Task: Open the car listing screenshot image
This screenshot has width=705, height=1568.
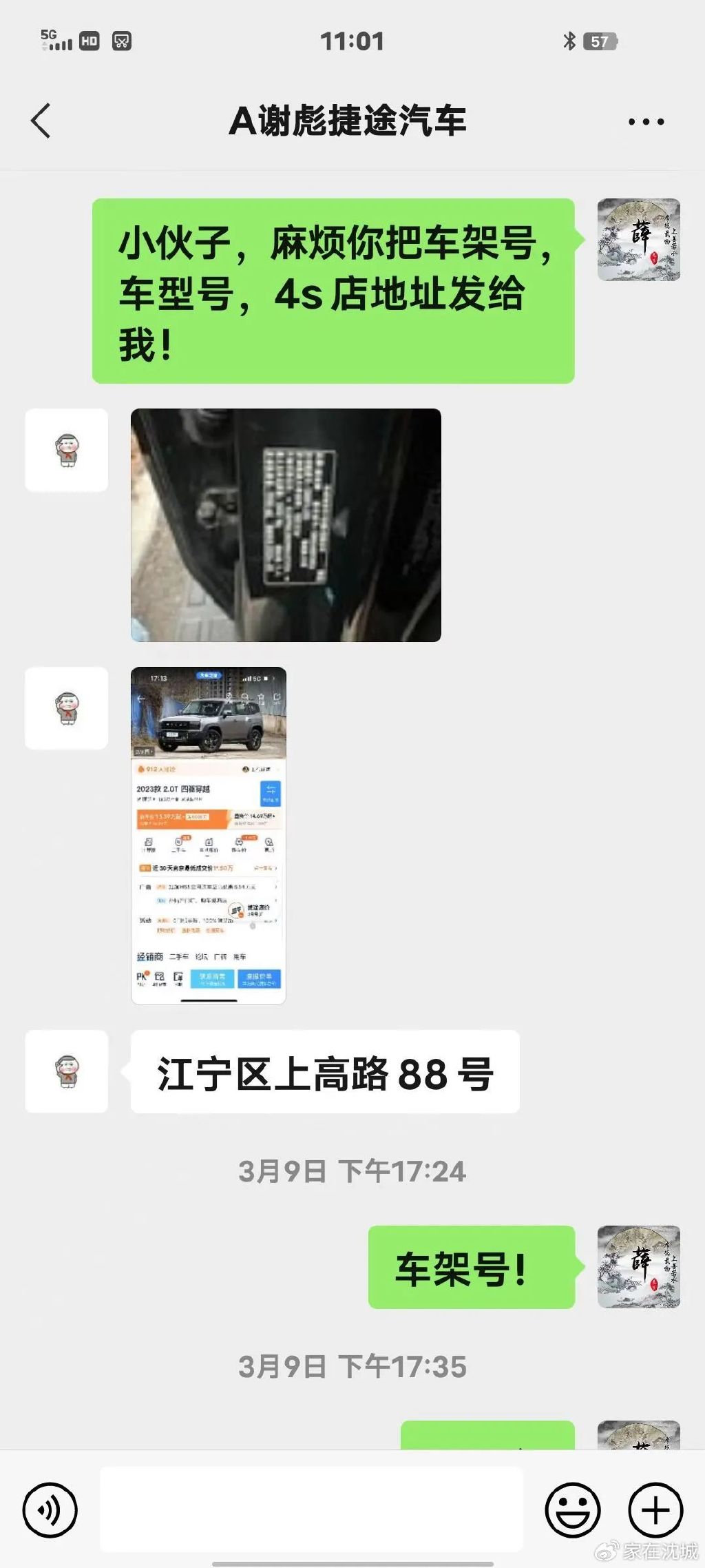Action: (208, 835)
